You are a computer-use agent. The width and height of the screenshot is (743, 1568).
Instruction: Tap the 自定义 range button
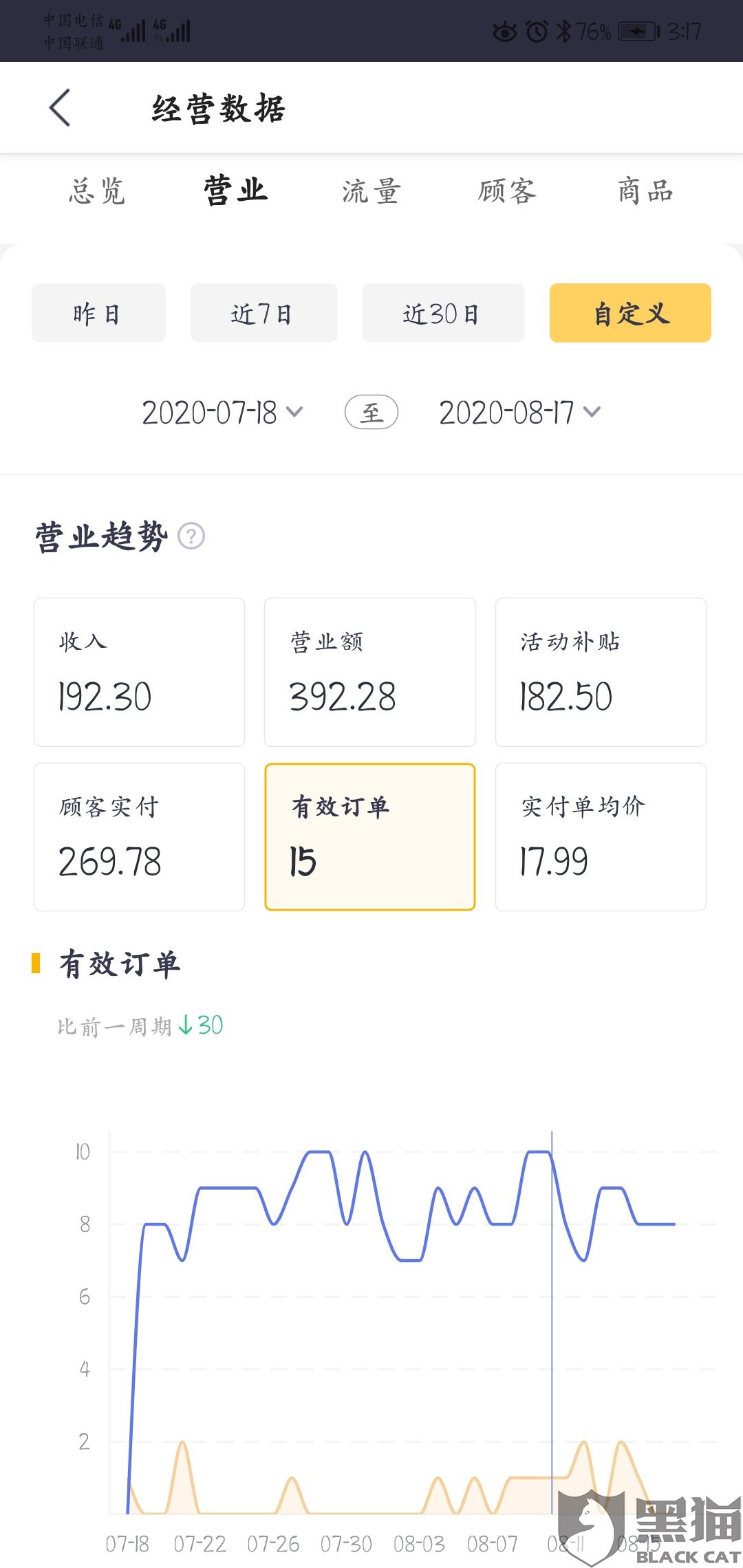(630, 313)
